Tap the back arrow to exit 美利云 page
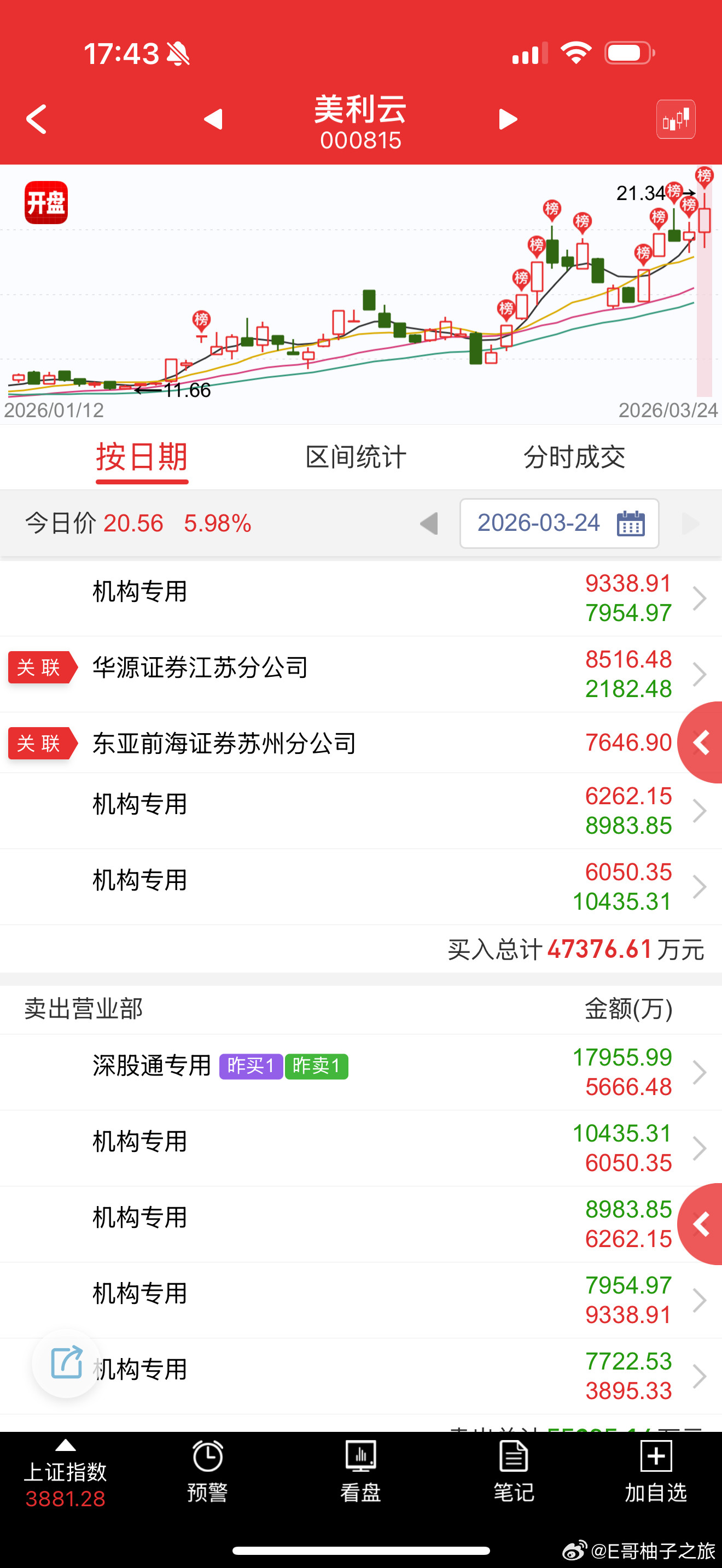This screenshot has width=722, height=1568. click(36, 119)
